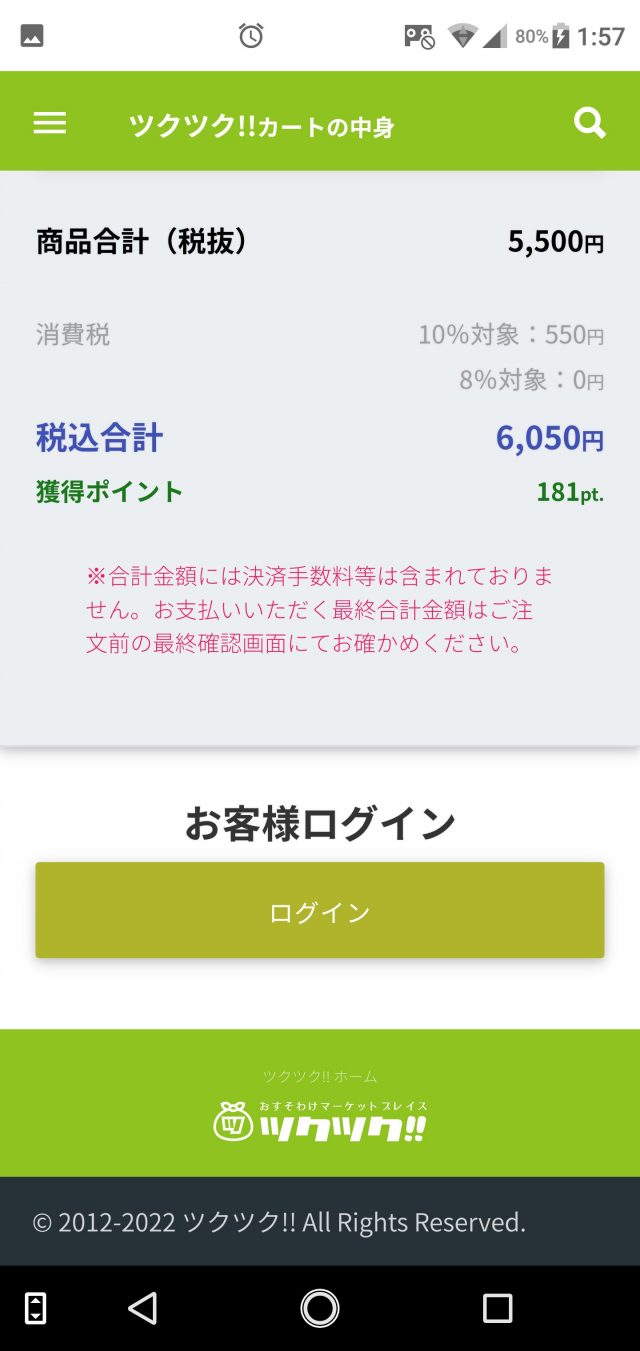
Task: Open the ツクツク!! ホーム footer link
Action: click(320, 1077)
